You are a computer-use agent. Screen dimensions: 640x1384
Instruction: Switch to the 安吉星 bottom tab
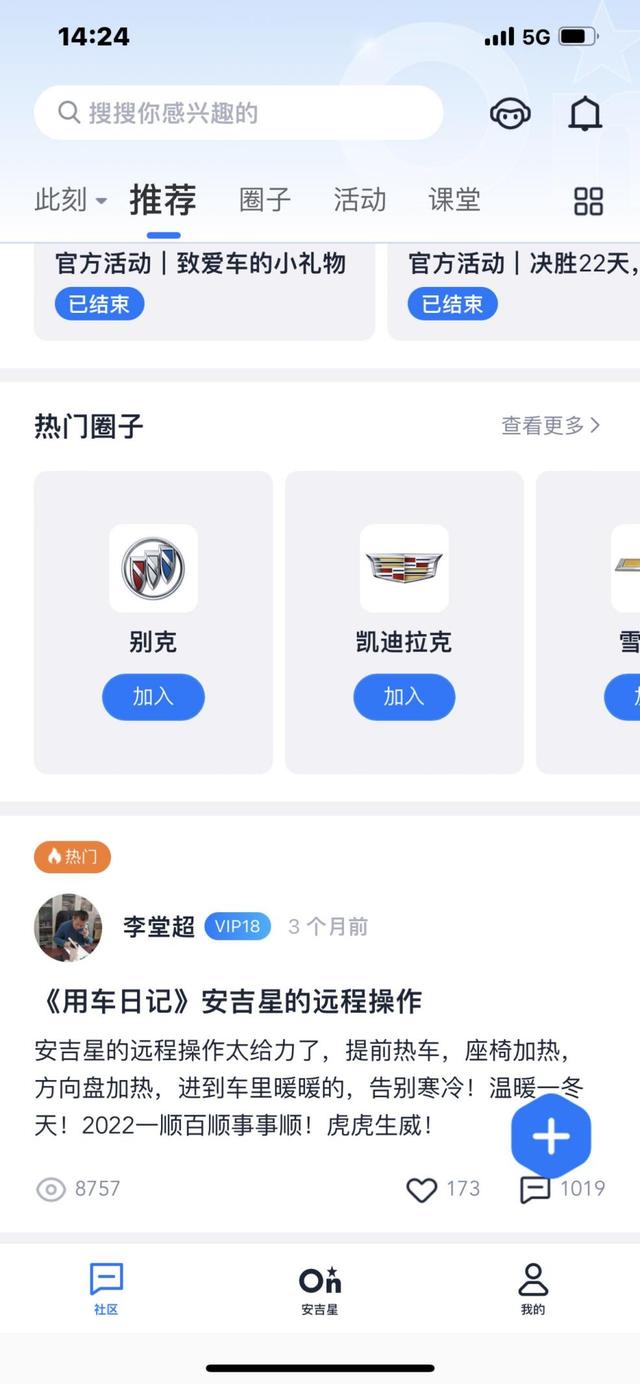320,1288
